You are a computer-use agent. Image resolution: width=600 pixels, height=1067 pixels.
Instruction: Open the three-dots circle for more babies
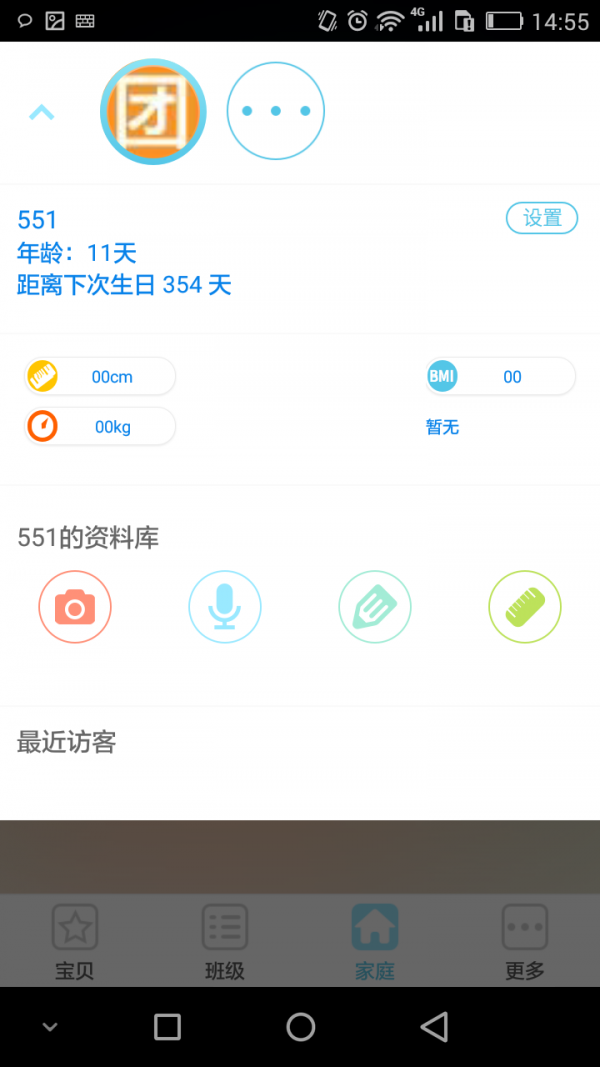tap(276, 111)
